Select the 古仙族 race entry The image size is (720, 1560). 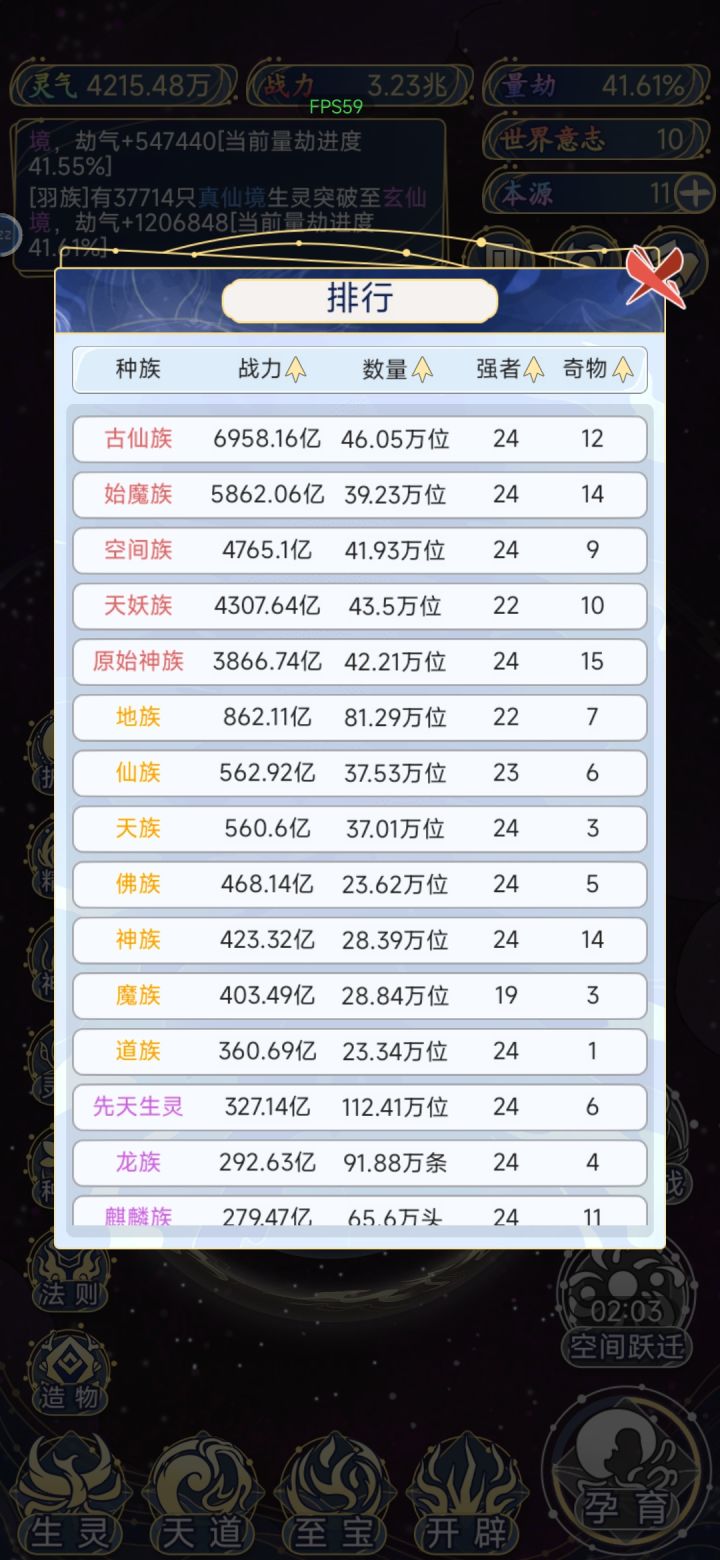pyautogui.click(x=136, y=438)
